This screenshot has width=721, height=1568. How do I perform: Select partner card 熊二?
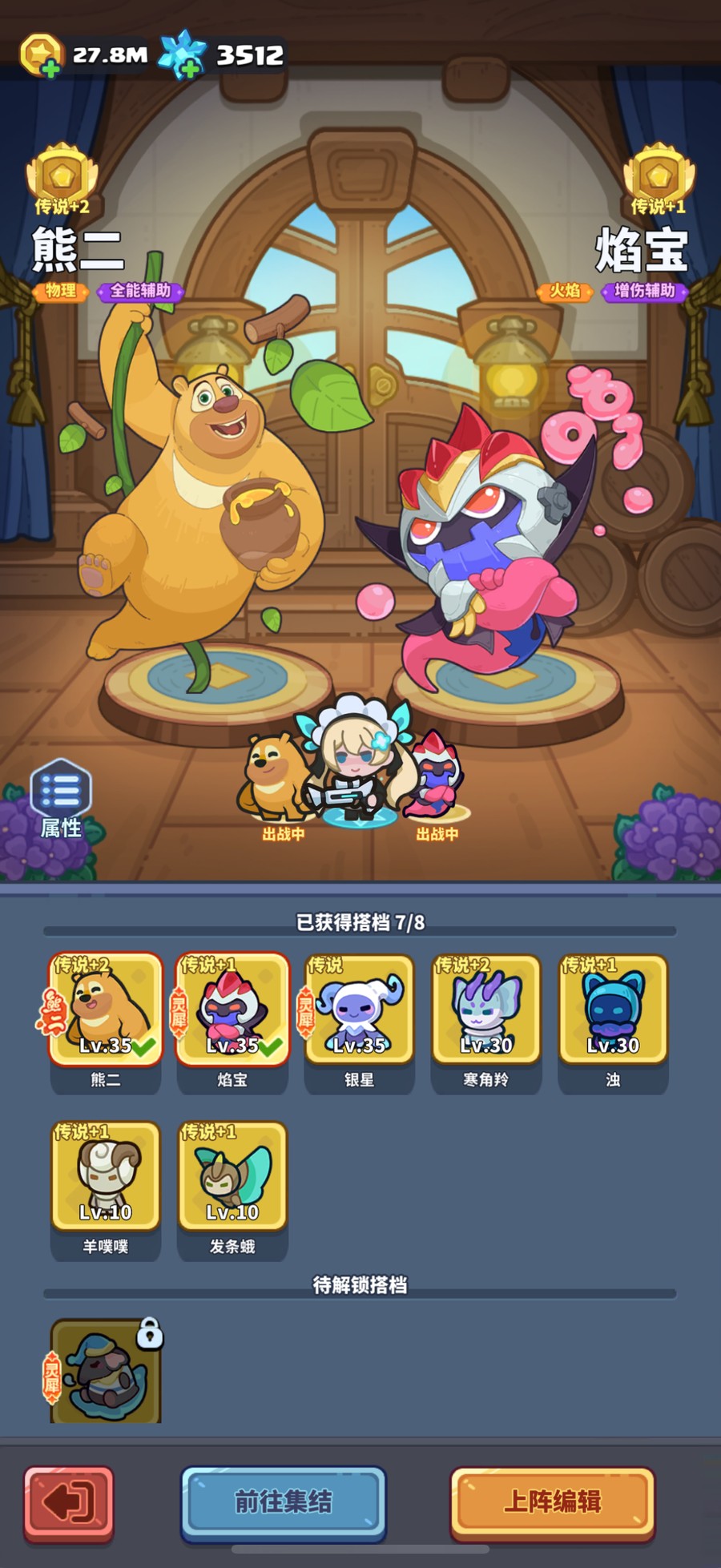(106, 1011)
